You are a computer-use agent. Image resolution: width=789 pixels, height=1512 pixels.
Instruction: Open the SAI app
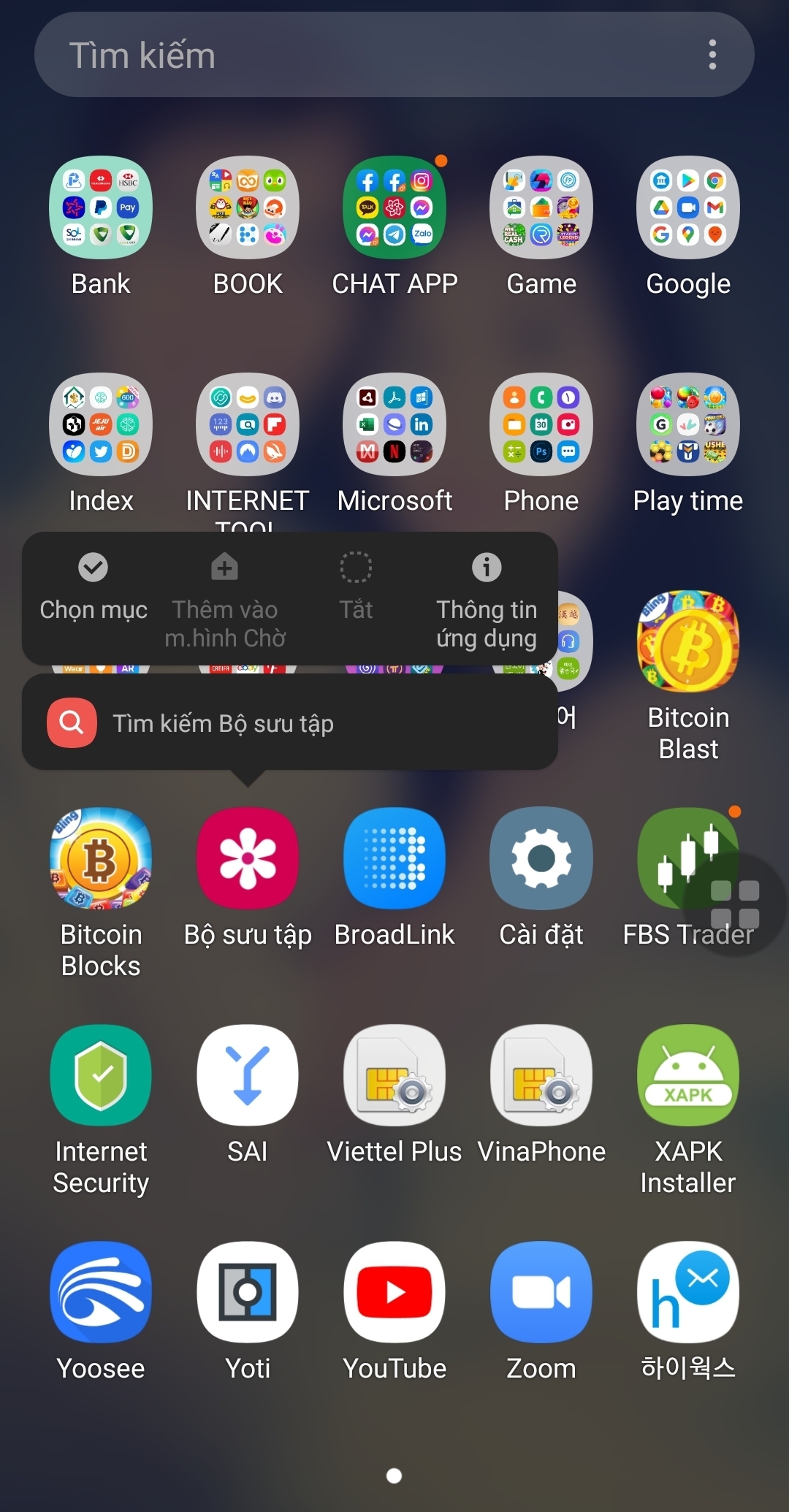pos(247,1075)
